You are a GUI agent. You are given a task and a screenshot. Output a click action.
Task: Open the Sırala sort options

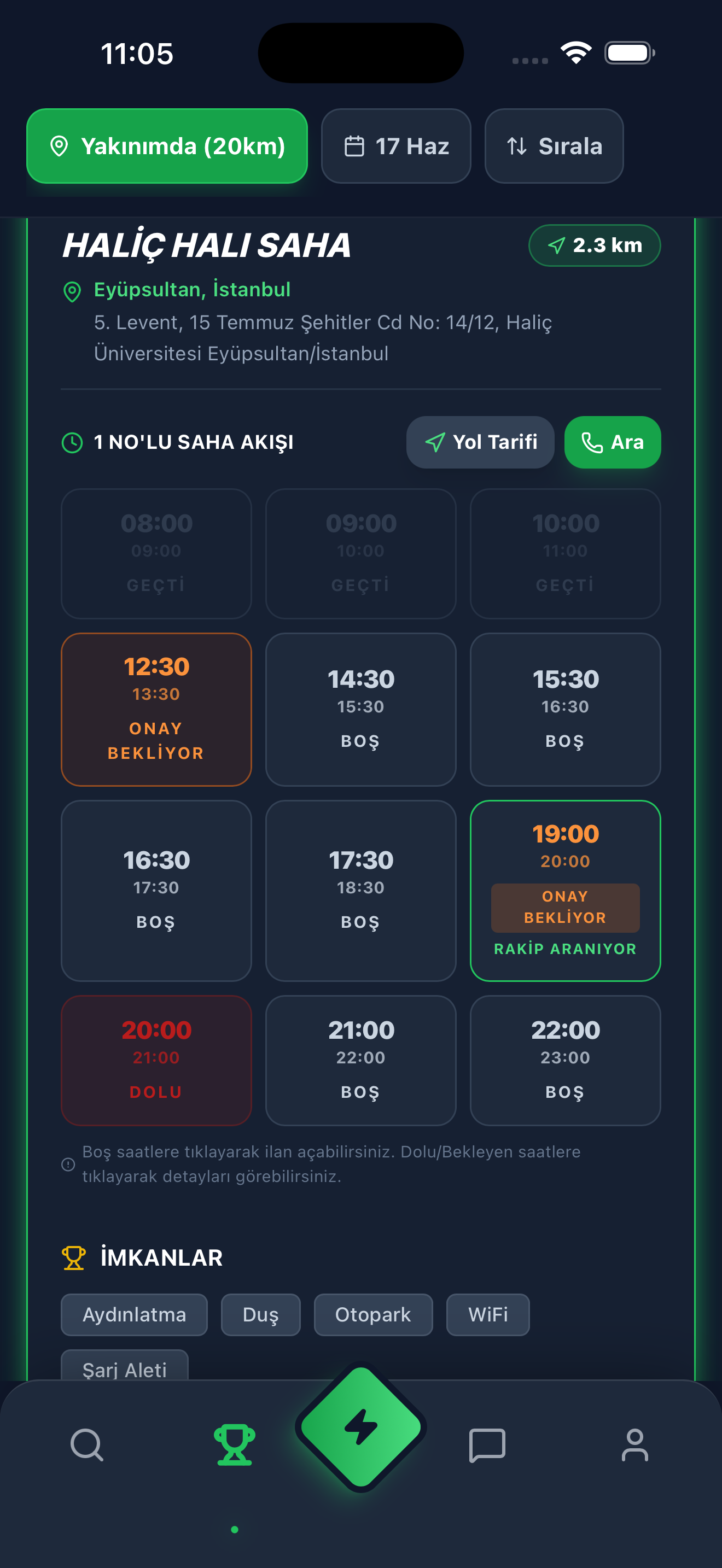point(554,146)
